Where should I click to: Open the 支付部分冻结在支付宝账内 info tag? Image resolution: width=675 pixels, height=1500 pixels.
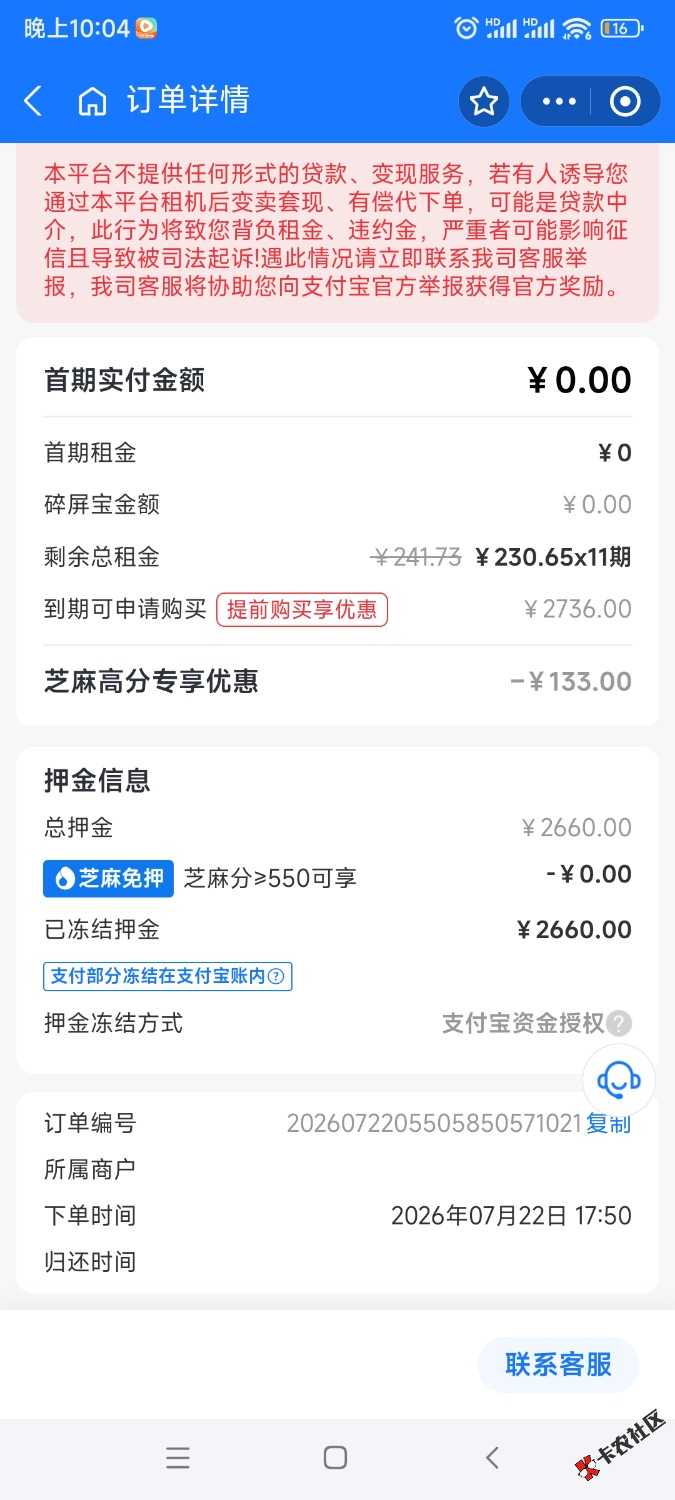(x=167, y=976)
